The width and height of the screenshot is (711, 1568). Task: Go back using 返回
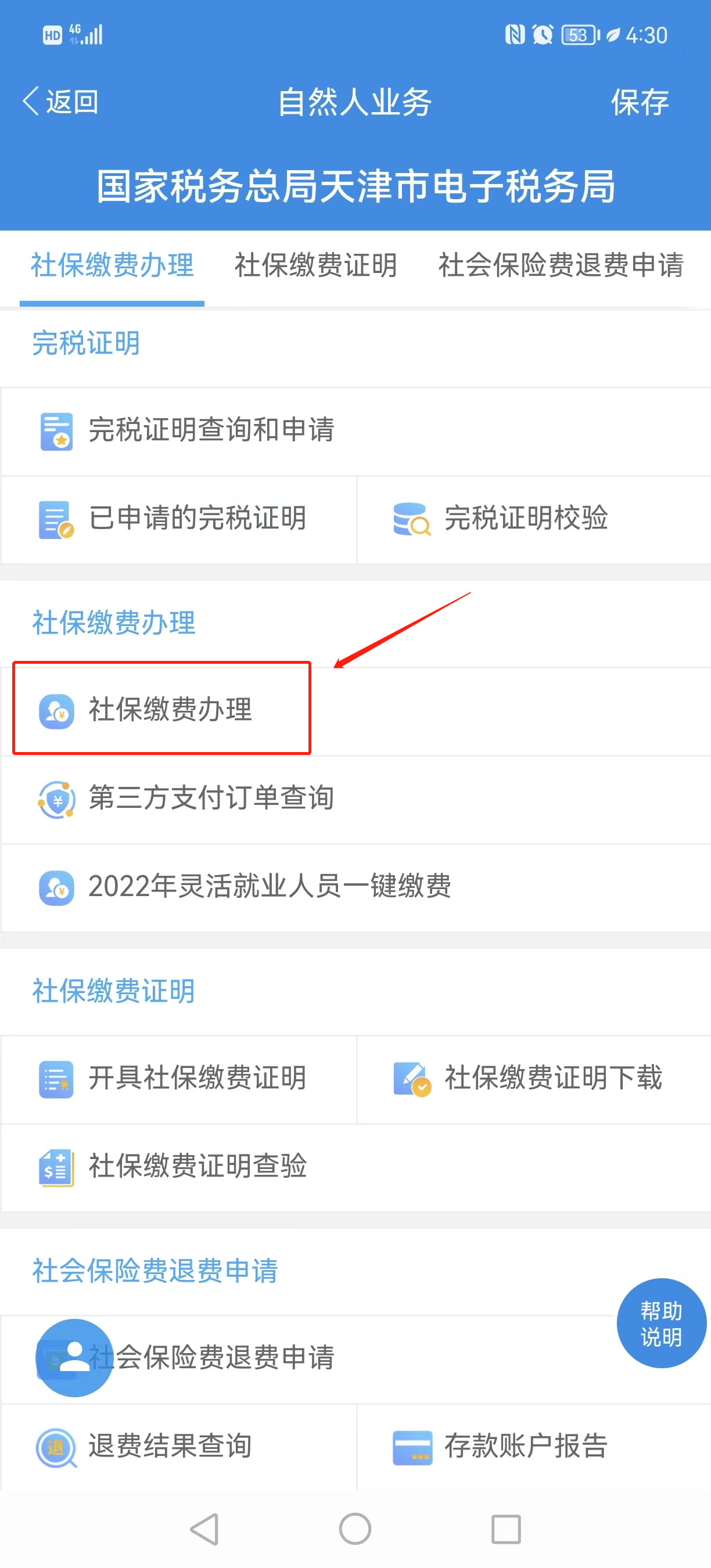(x=61, y=101)
